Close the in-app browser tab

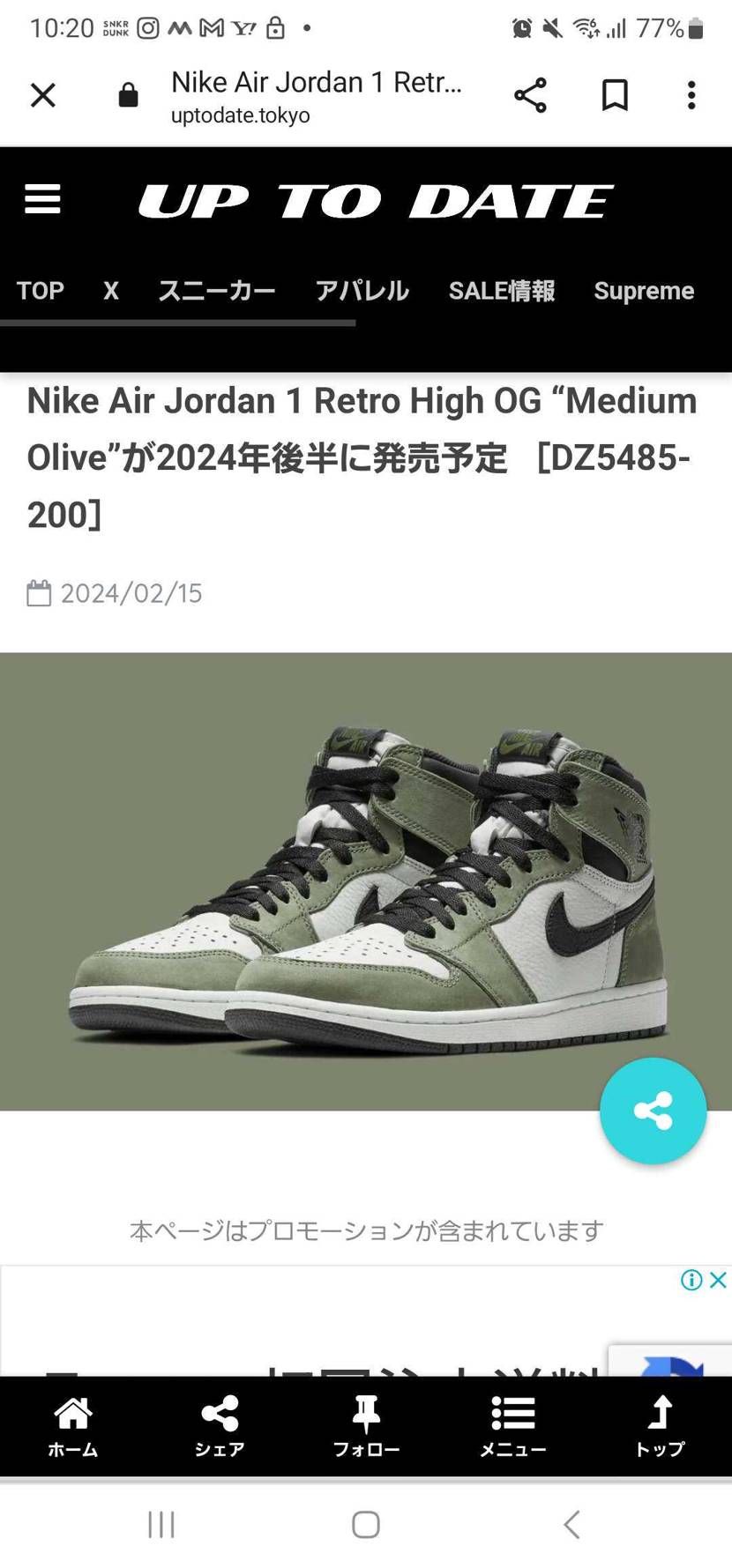coord(42,95)
